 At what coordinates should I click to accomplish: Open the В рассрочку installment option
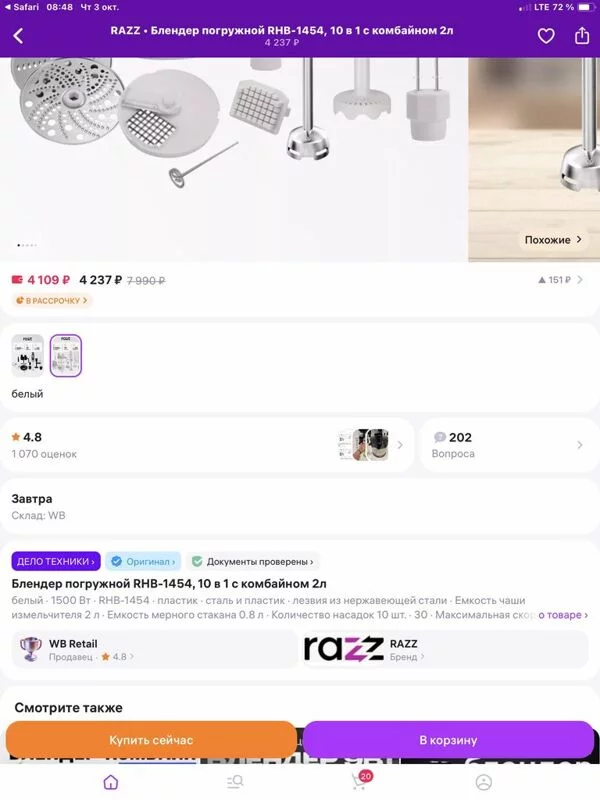(x=51, y=300)
